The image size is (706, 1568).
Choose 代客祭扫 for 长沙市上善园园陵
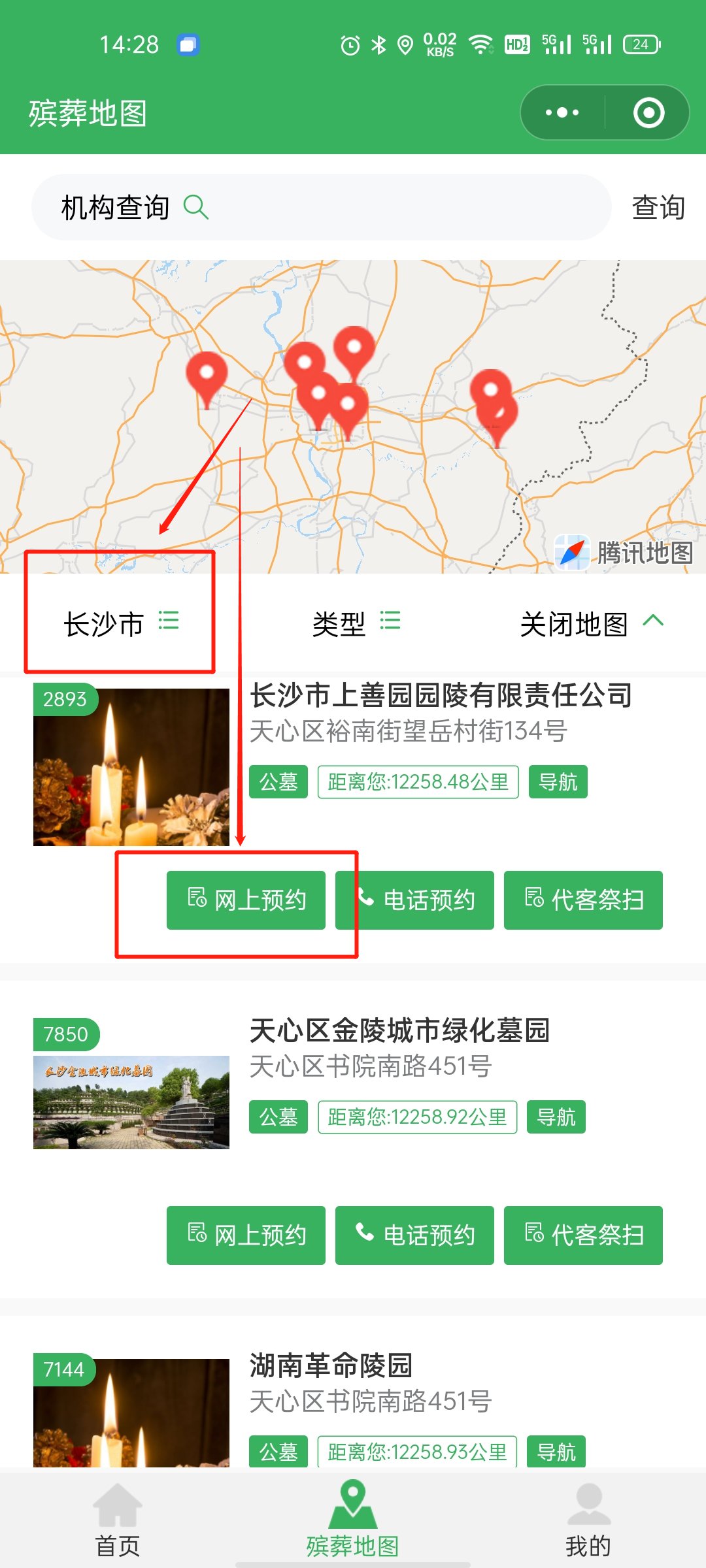tap(583, 900)
